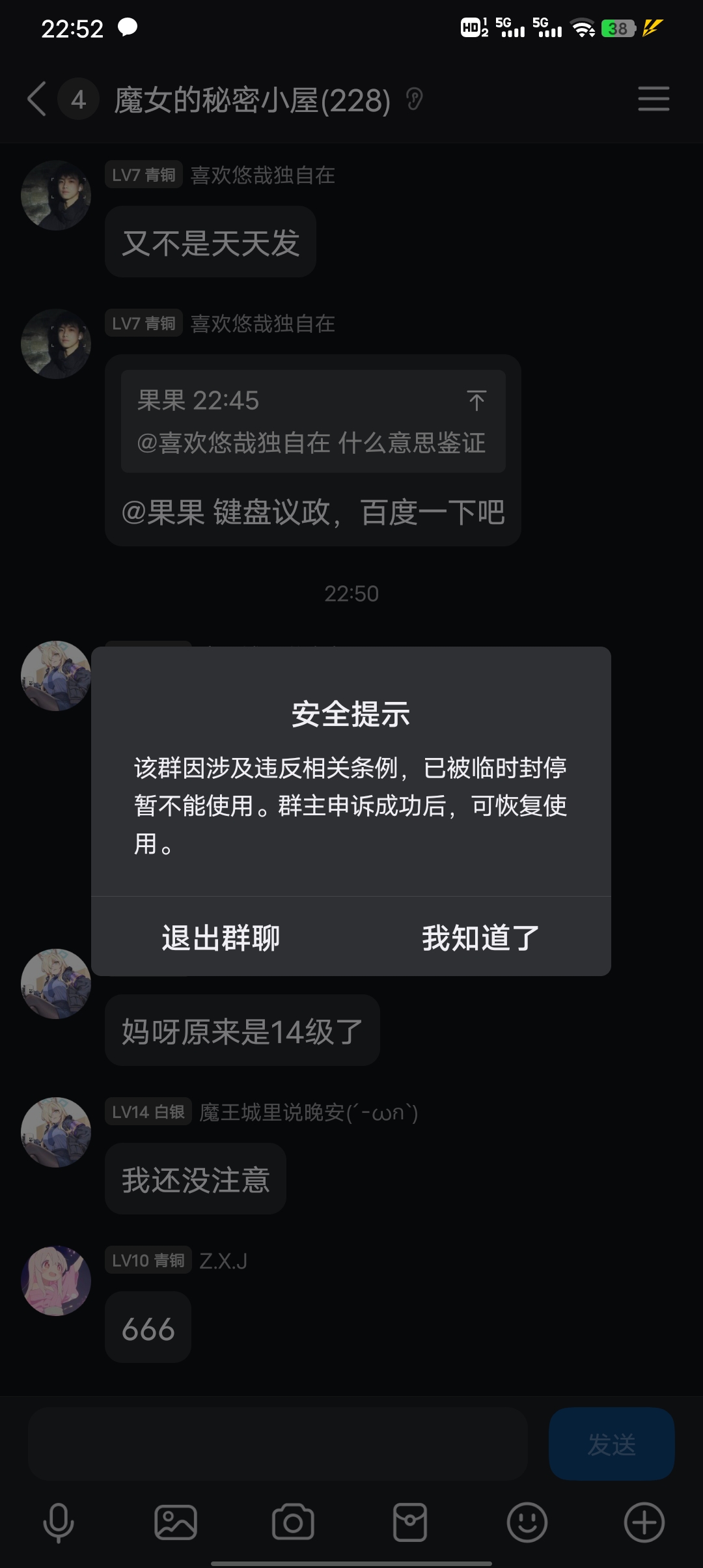Viewport: 703px width, 1568px height.
Task: Open the emoji sticker panel
Action: (x=527, y=1522)
